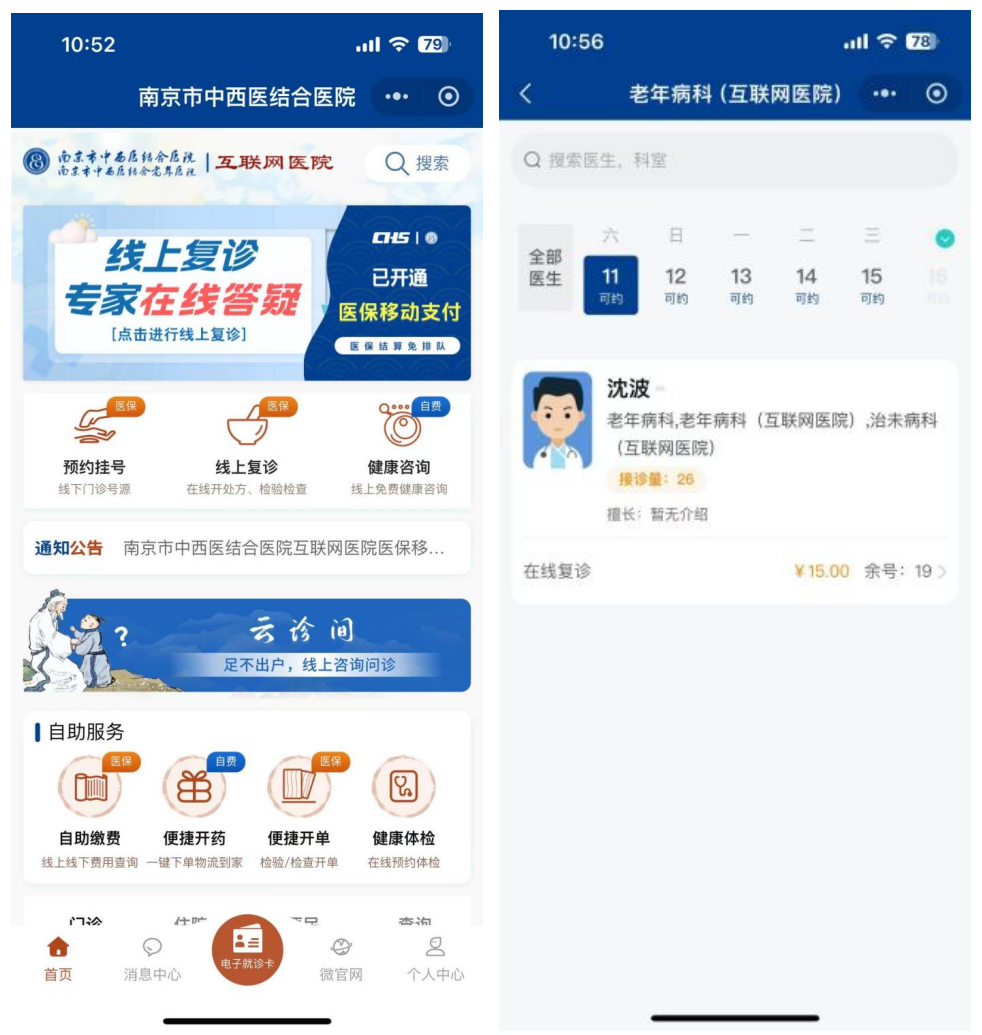
Task: Go to the 个人中心 tab
Action: coord(435,959)
